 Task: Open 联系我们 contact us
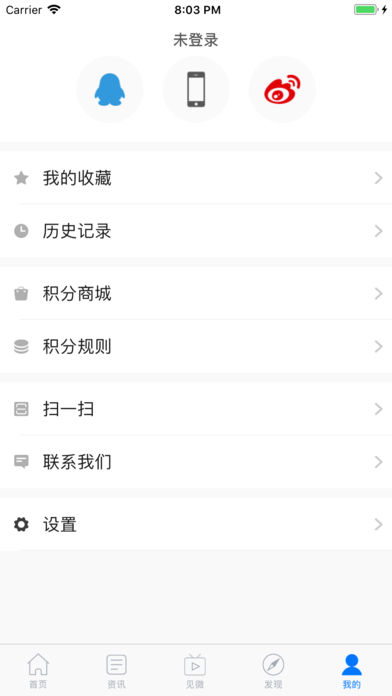[x=196, y=462]
